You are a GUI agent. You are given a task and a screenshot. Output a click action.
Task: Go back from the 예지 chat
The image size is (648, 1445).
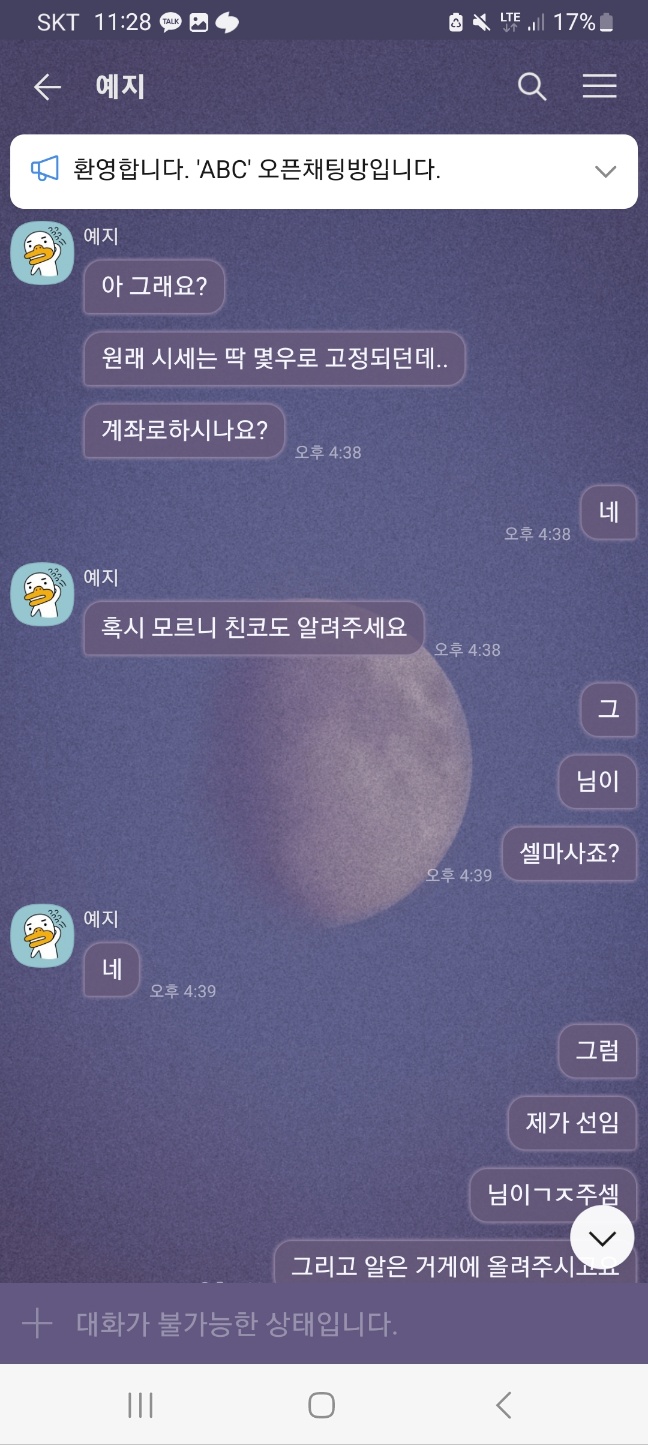tap(47, 88)
